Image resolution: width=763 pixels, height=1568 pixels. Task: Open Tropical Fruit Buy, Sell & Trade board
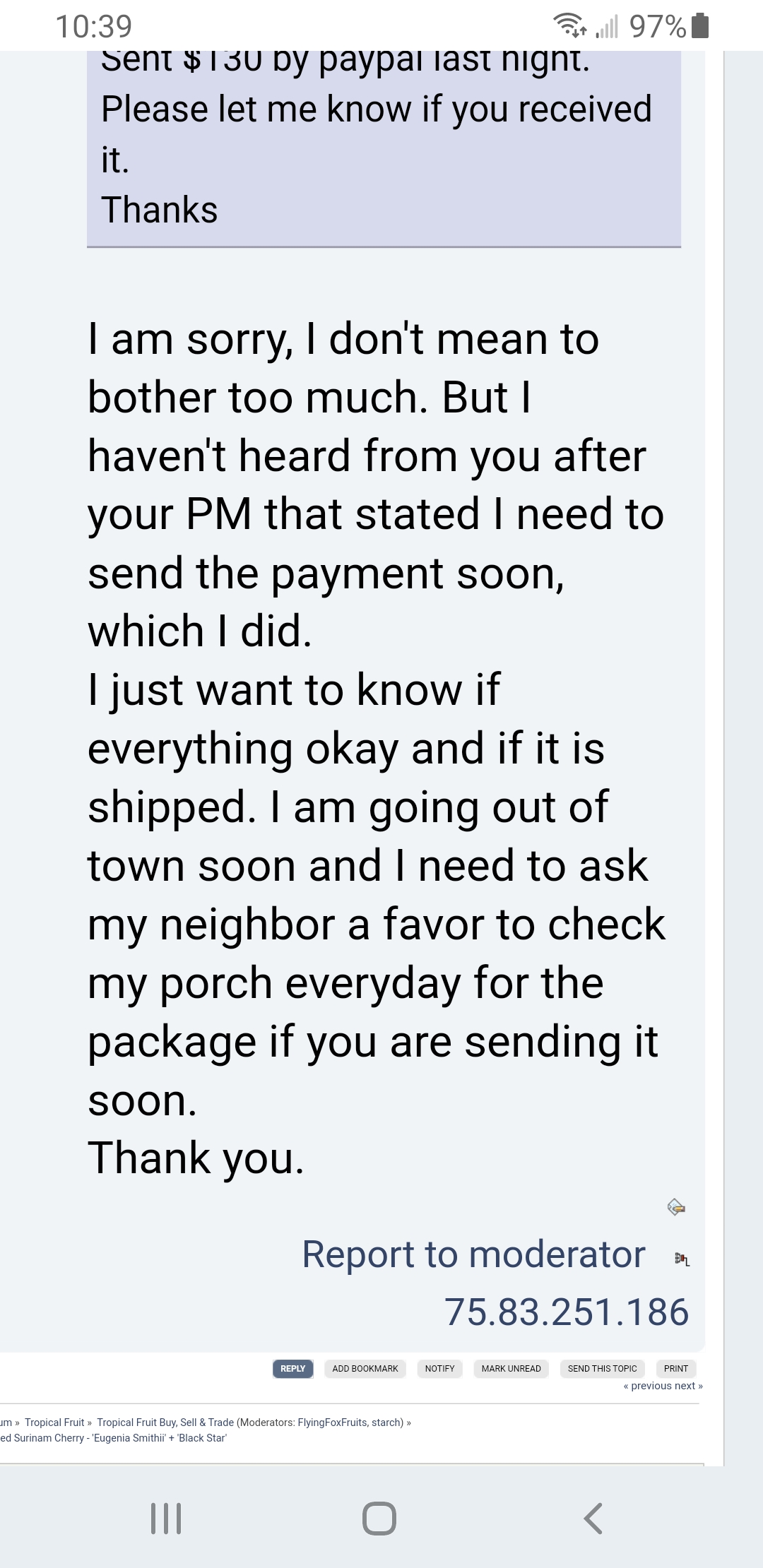165,1423
